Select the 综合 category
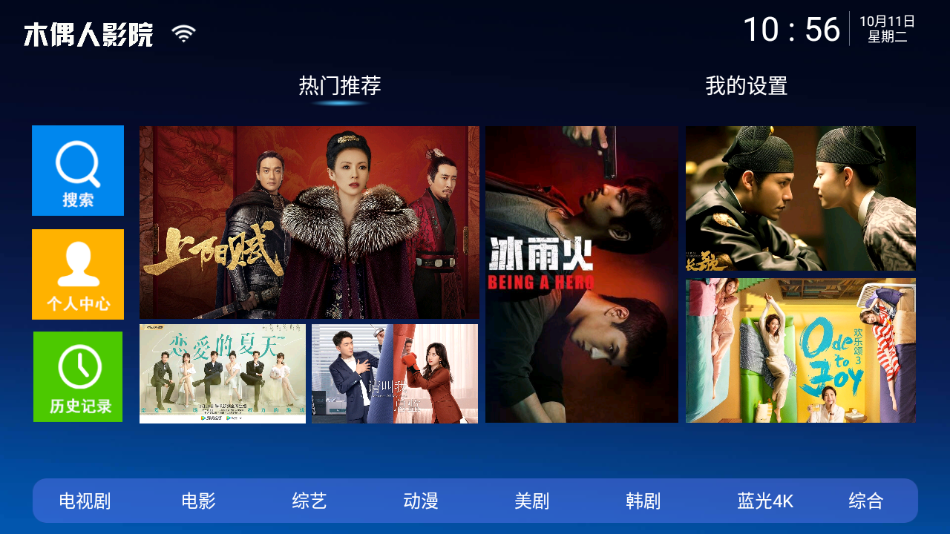Viewport: 950px width, 534px height. (866, 501)
